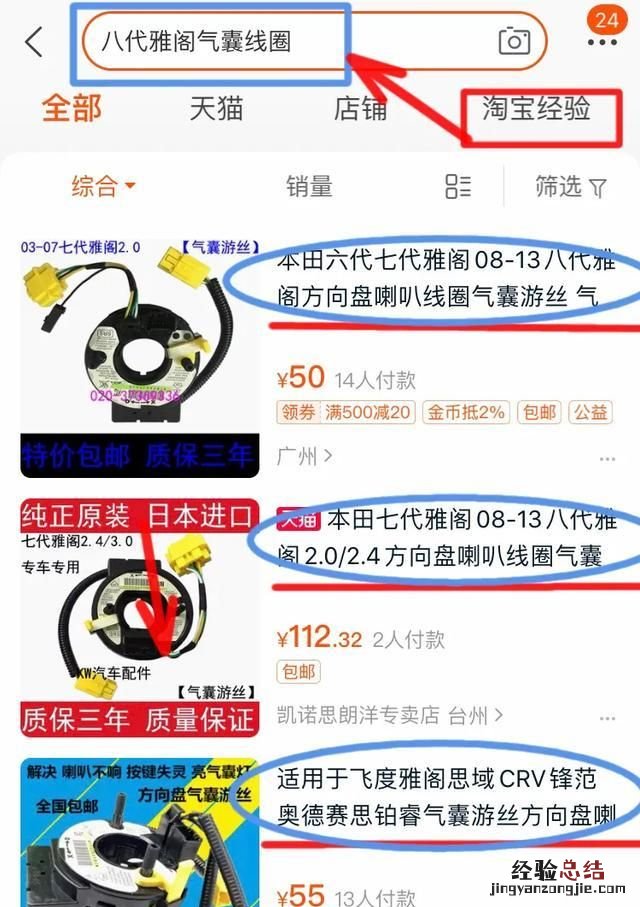The image size is (640, 907).
Task: Toggle the list/grid view layout
Action: pos(458,186)
